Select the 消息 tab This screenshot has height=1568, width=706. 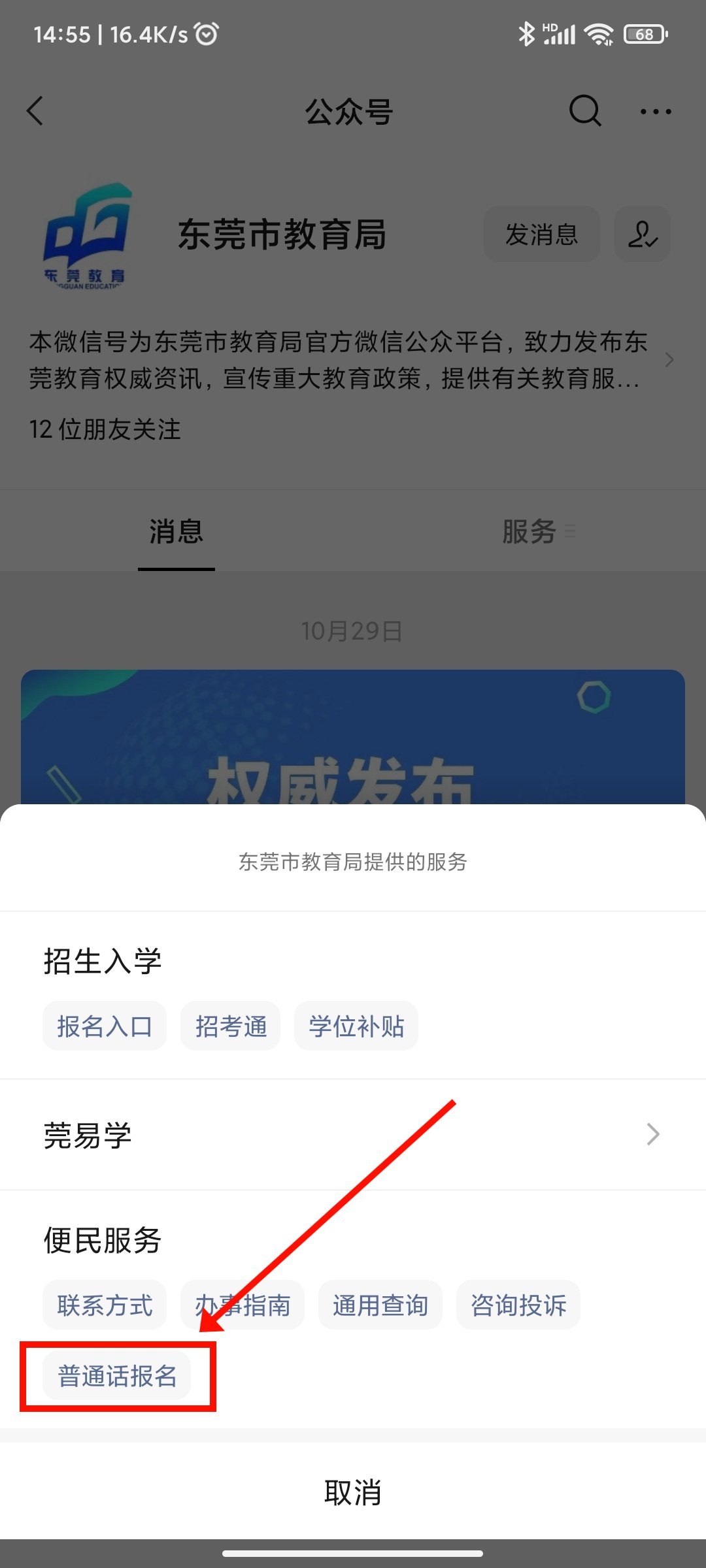[x=176, y=532]
